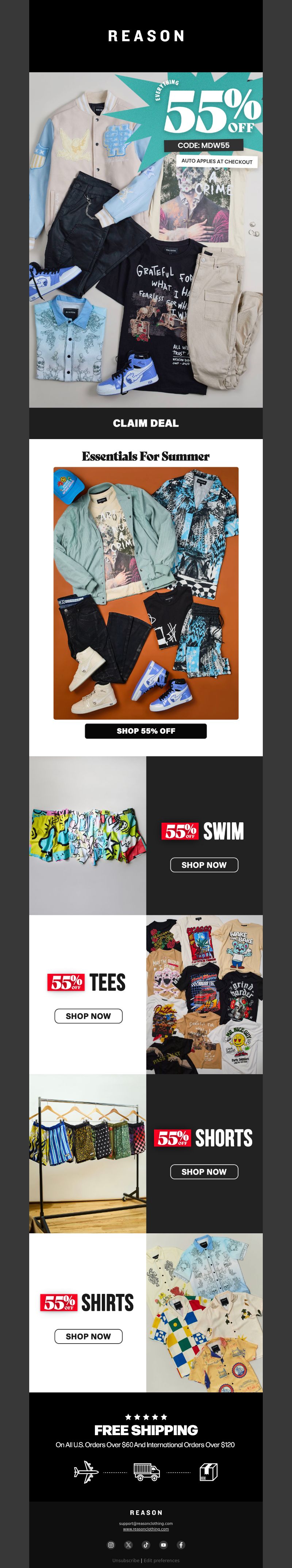292x1568 pixels.
Task: Open Reason's YouTube channel
Action: click(x=163, y=1545)
